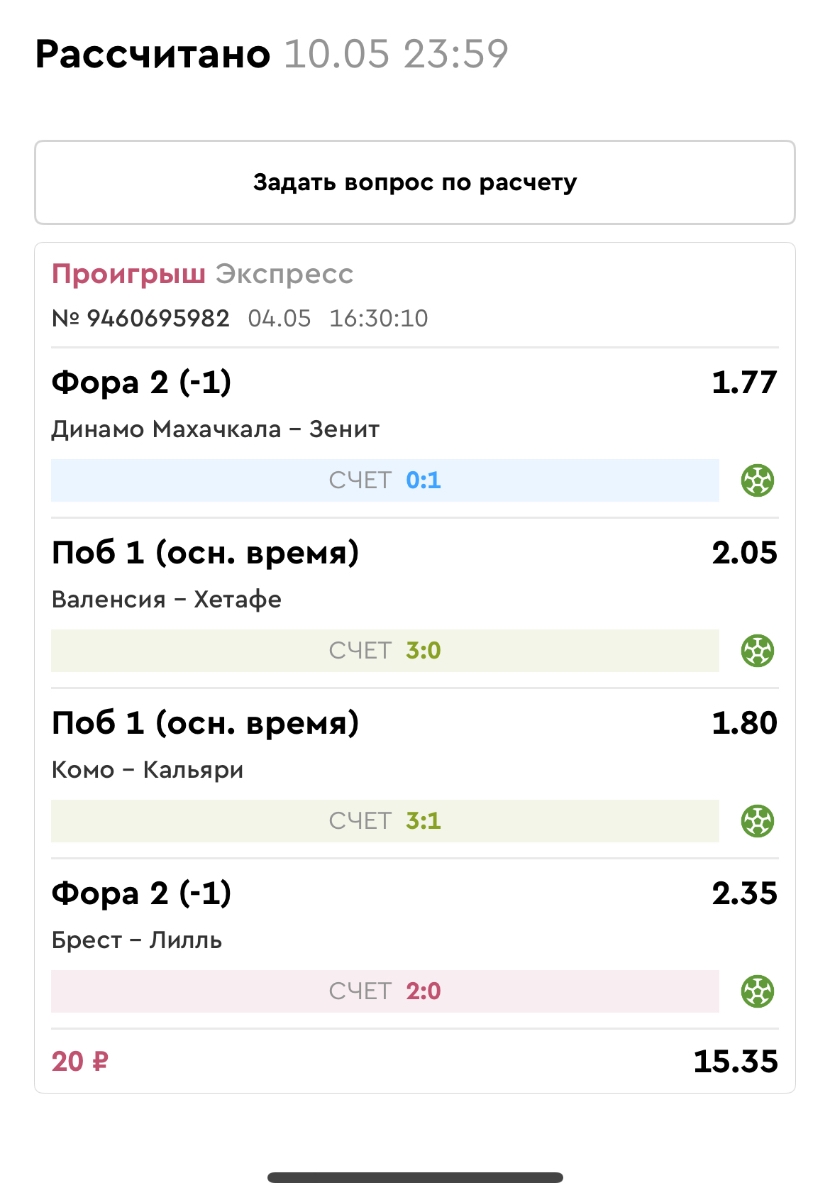Tap football icon next to score 2:0
The image size is (830, 1200).
pos(758,992)
